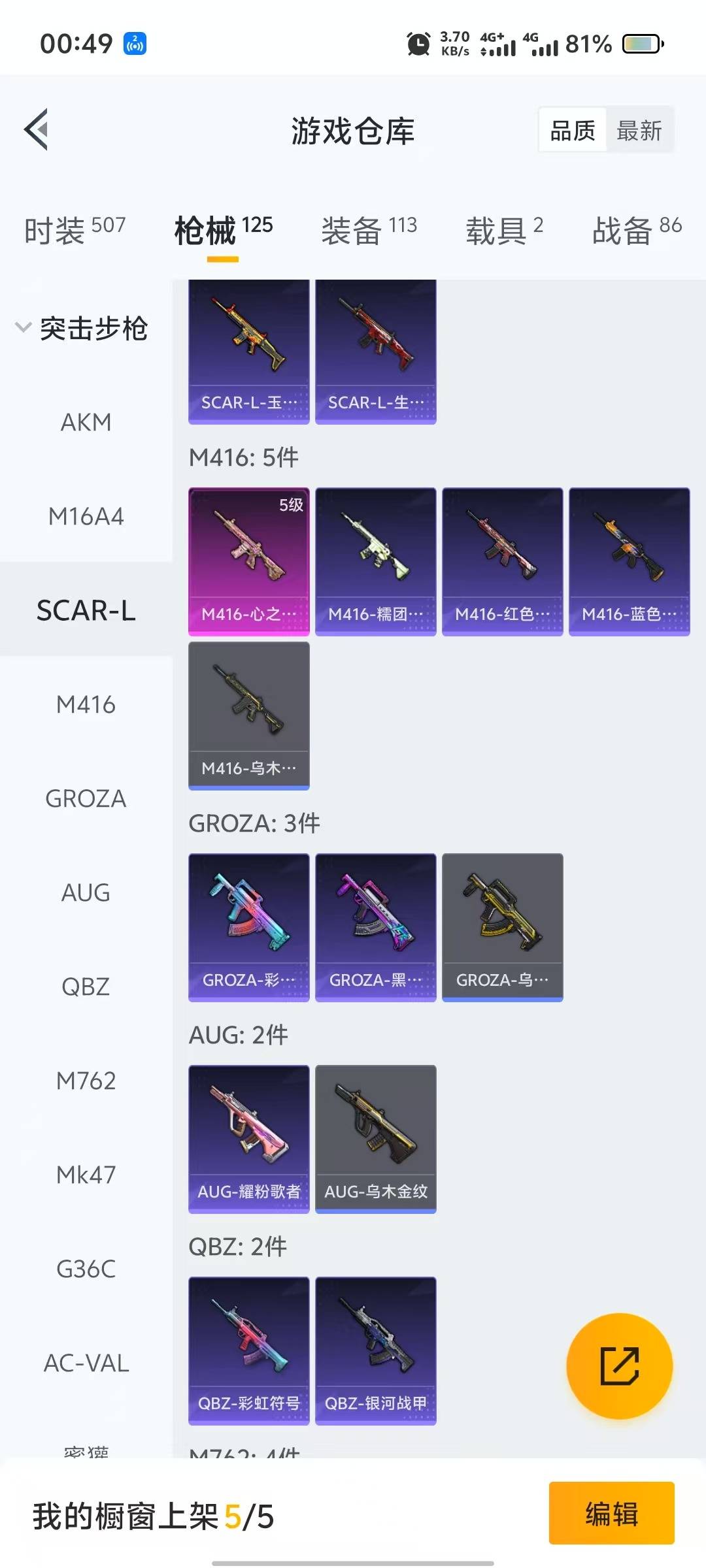This screenshot has height=1568, width=706.
Task: View the GROZA-彩 skin tile
Action: coord(248,926)
